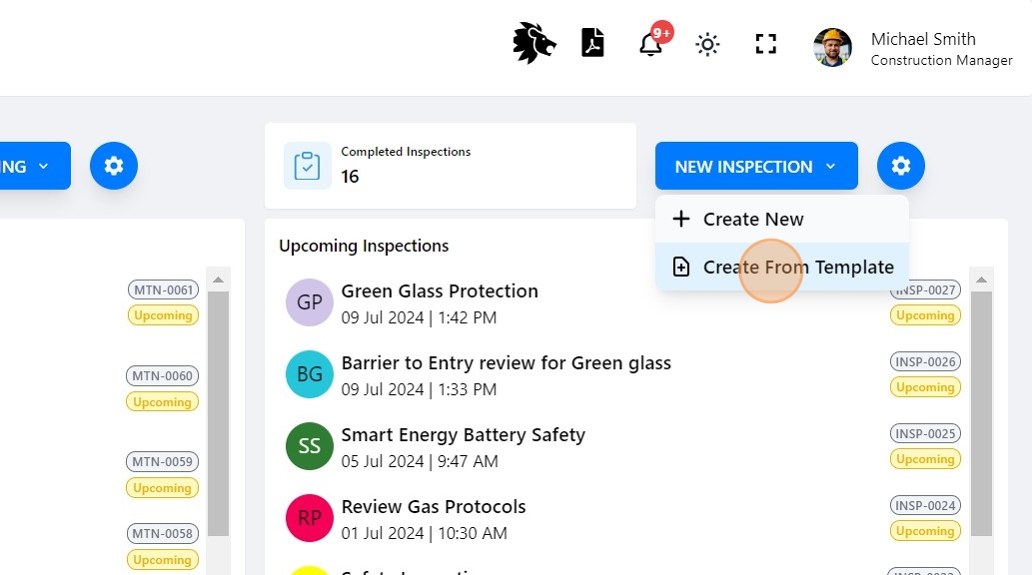The width and height of the screenshot is (1032, 575).
Task: Enter fullscreen mode
Action: point(766,44)
